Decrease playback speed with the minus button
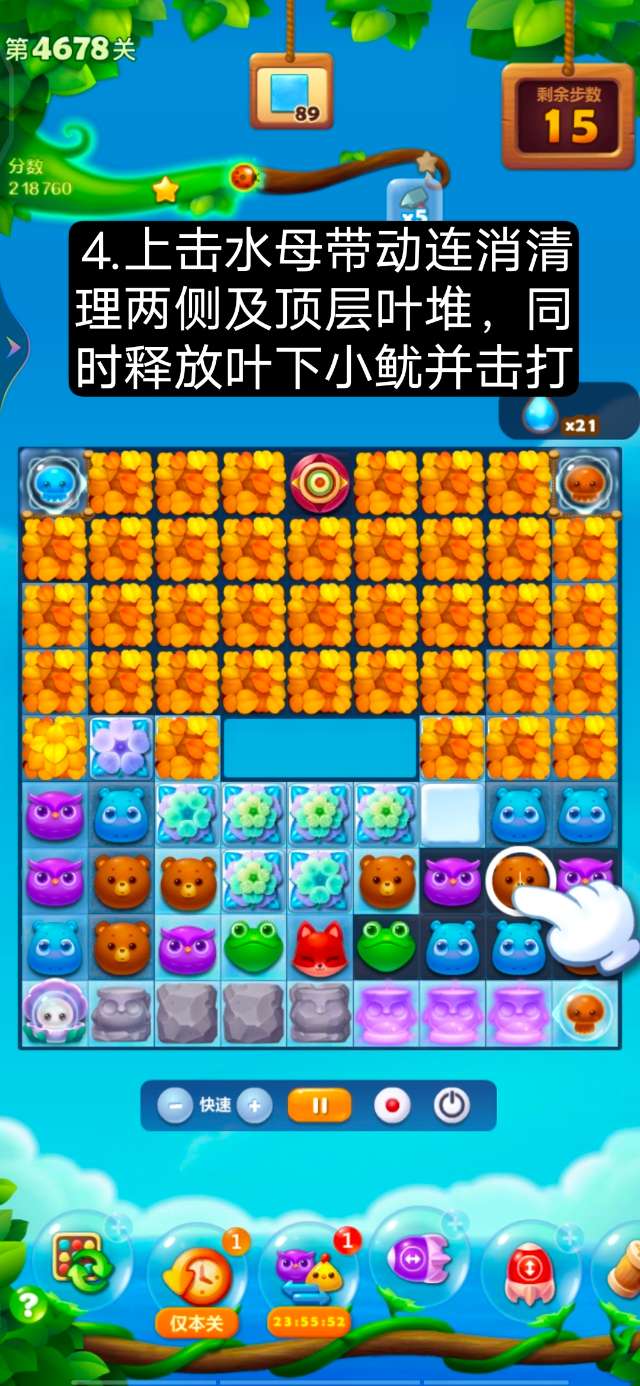The height and width of the screenshot is (1386, 640). click(175, 1106)
